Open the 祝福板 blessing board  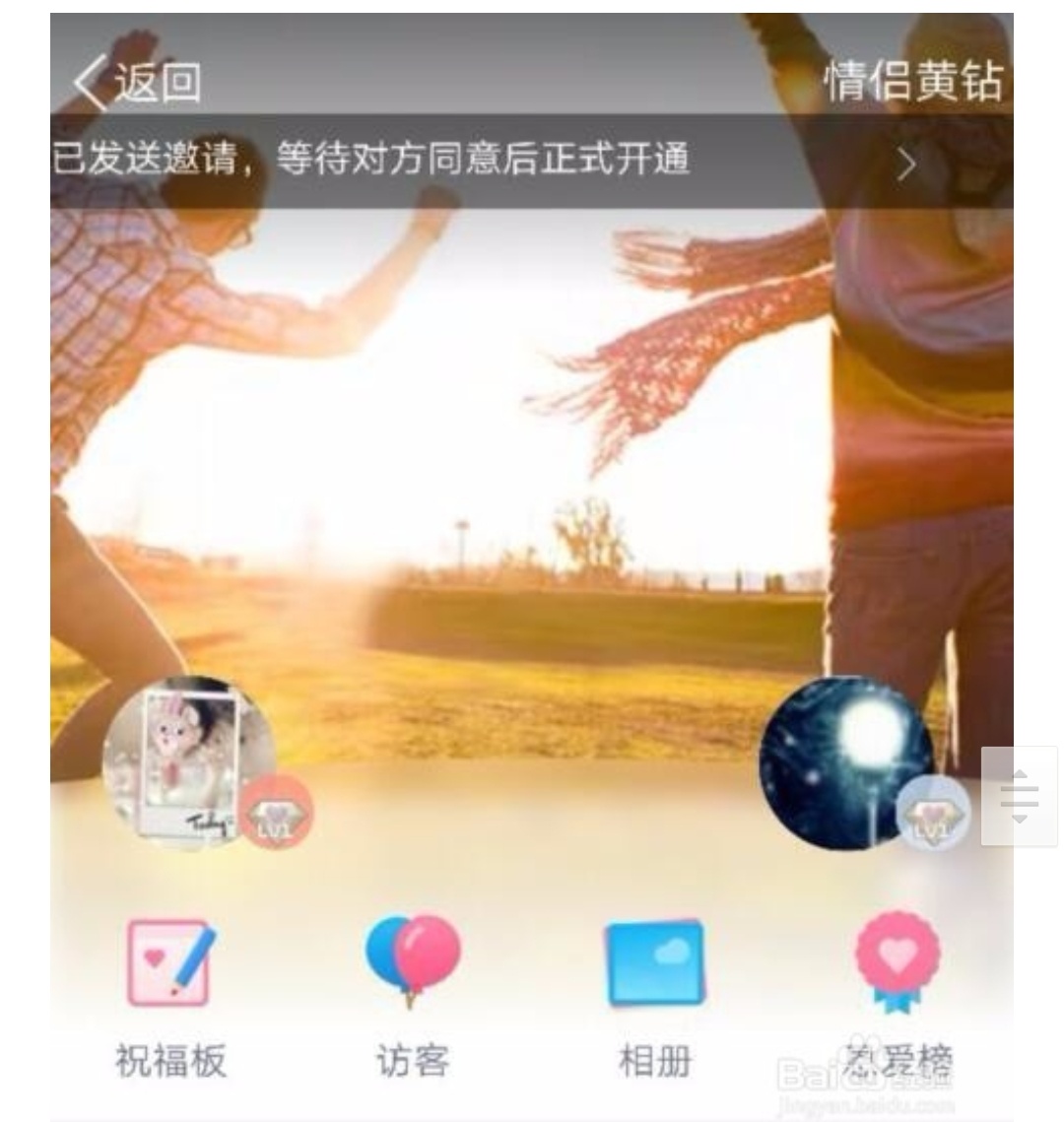tap(169, 995)
